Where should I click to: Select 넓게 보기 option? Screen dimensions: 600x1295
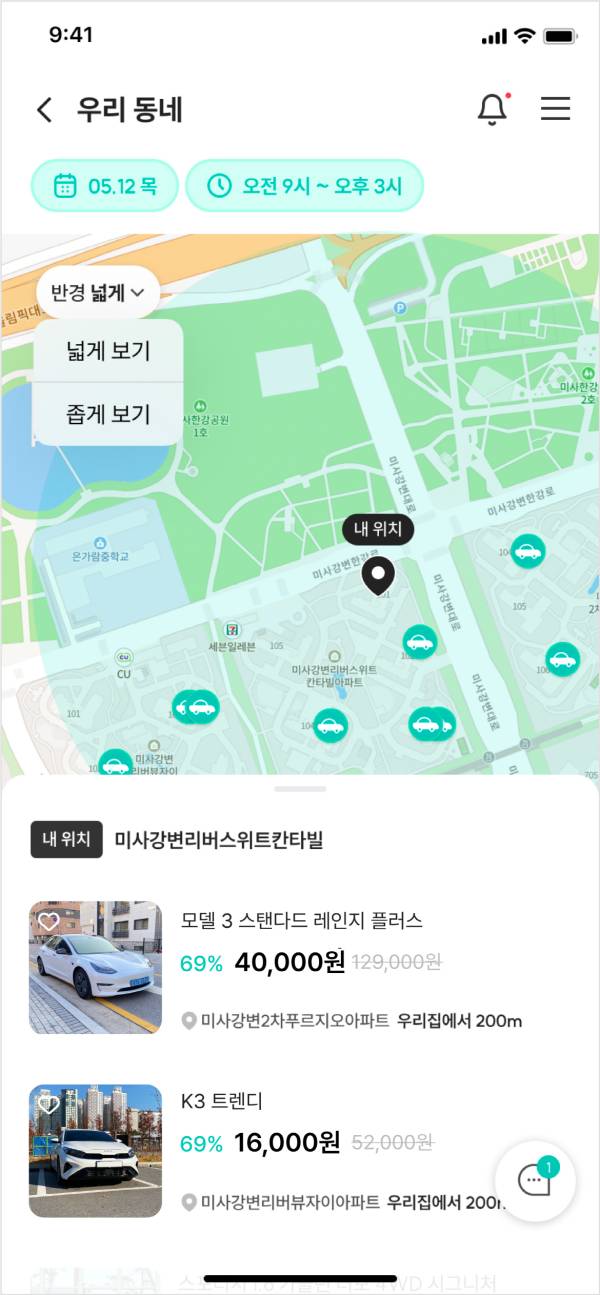coord(108,351)
